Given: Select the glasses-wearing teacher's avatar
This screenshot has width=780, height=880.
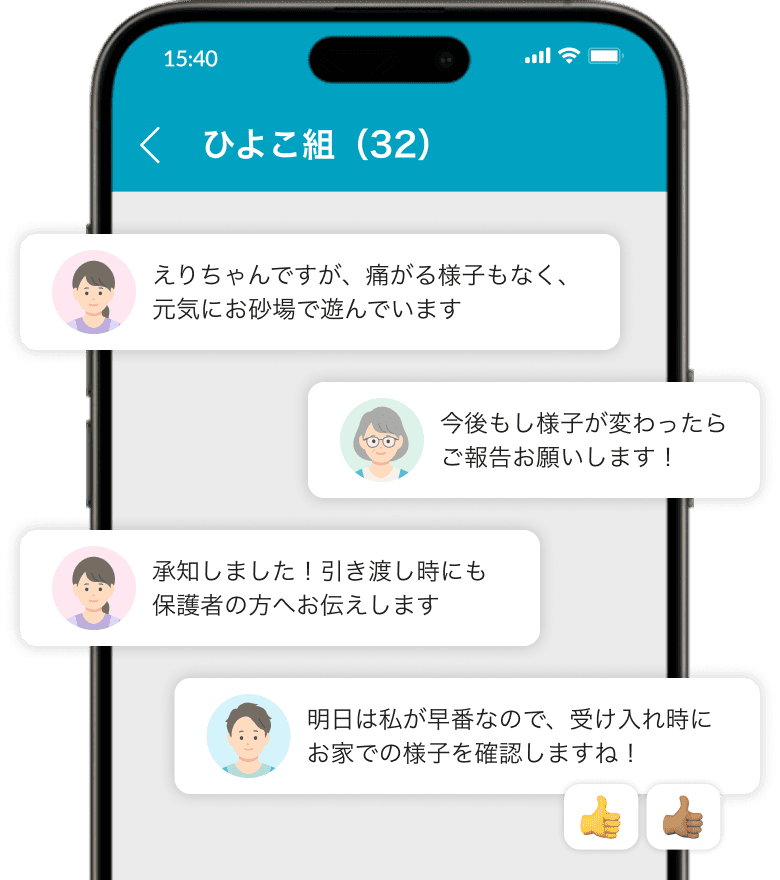Looking at the screenshot, I should (x=382, y=440).
